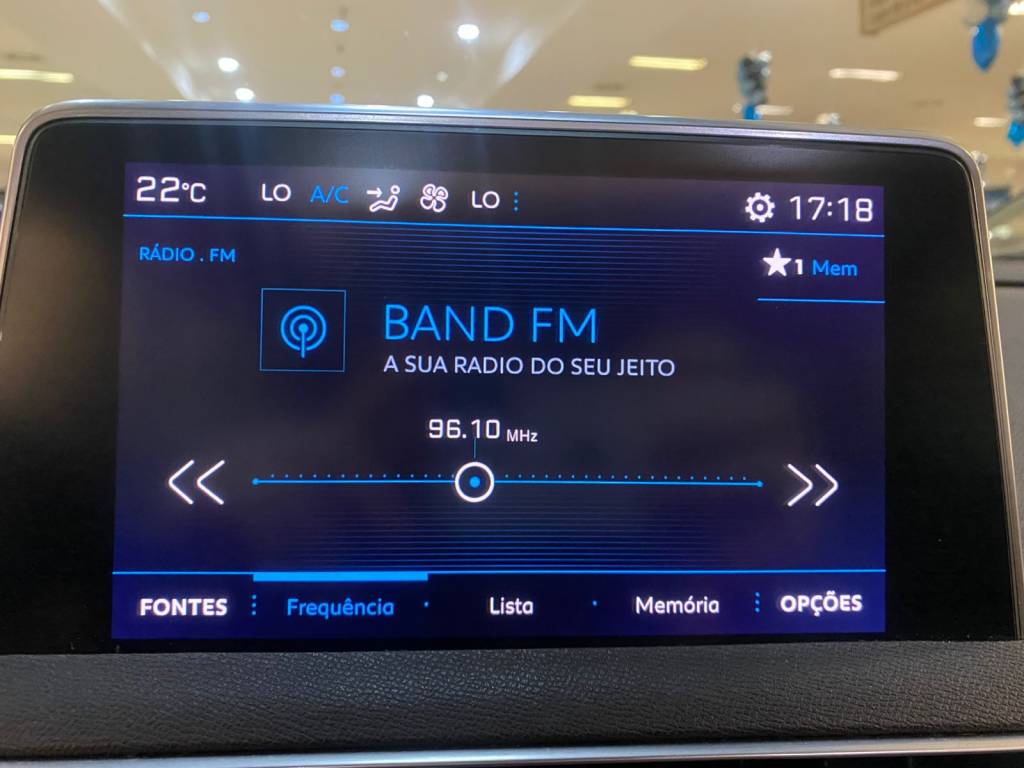Image resolution: width=1024 pixels, height=768 pixels.
Task: Open climate controls via A/C indicator
Action: [329, 195]
